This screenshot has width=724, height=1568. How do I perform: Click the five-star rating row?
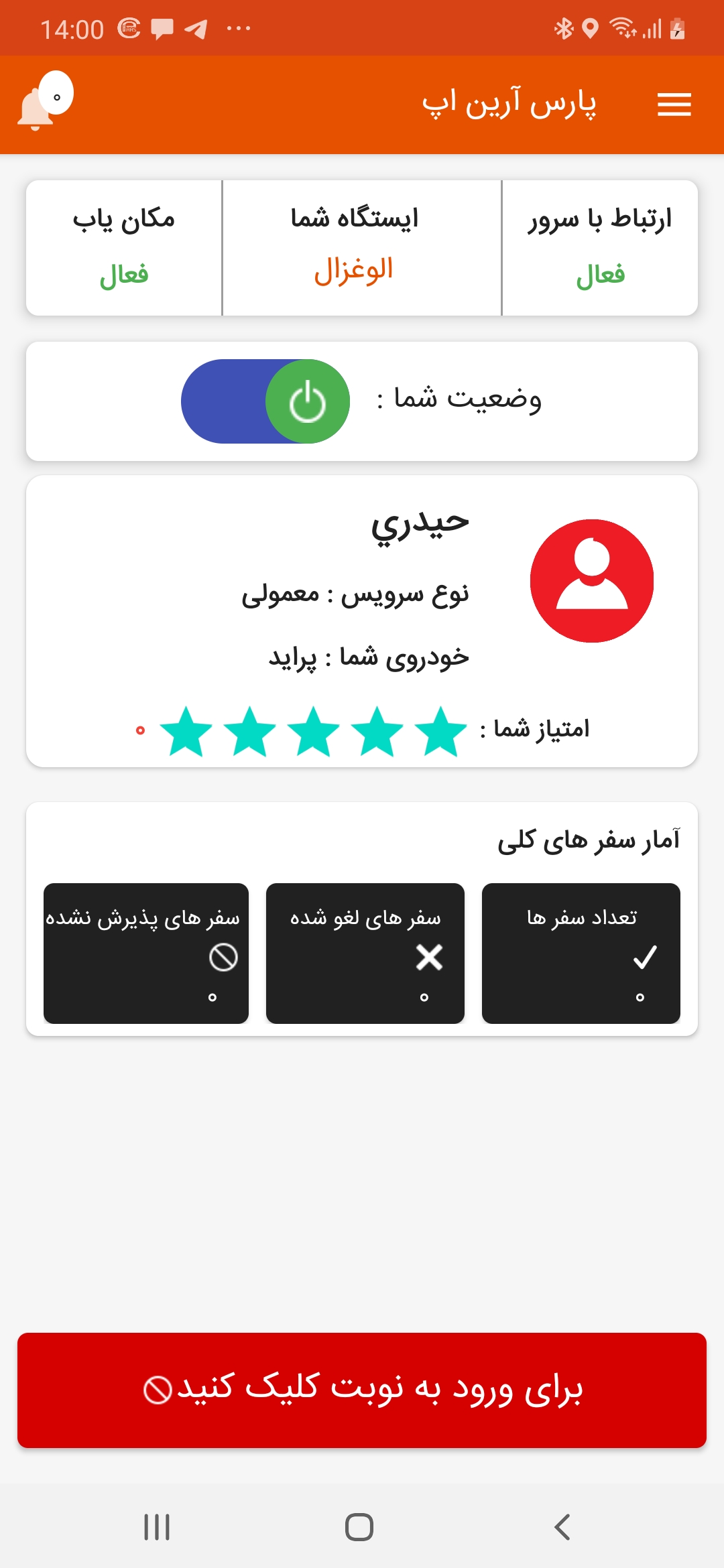pos(312,730)
